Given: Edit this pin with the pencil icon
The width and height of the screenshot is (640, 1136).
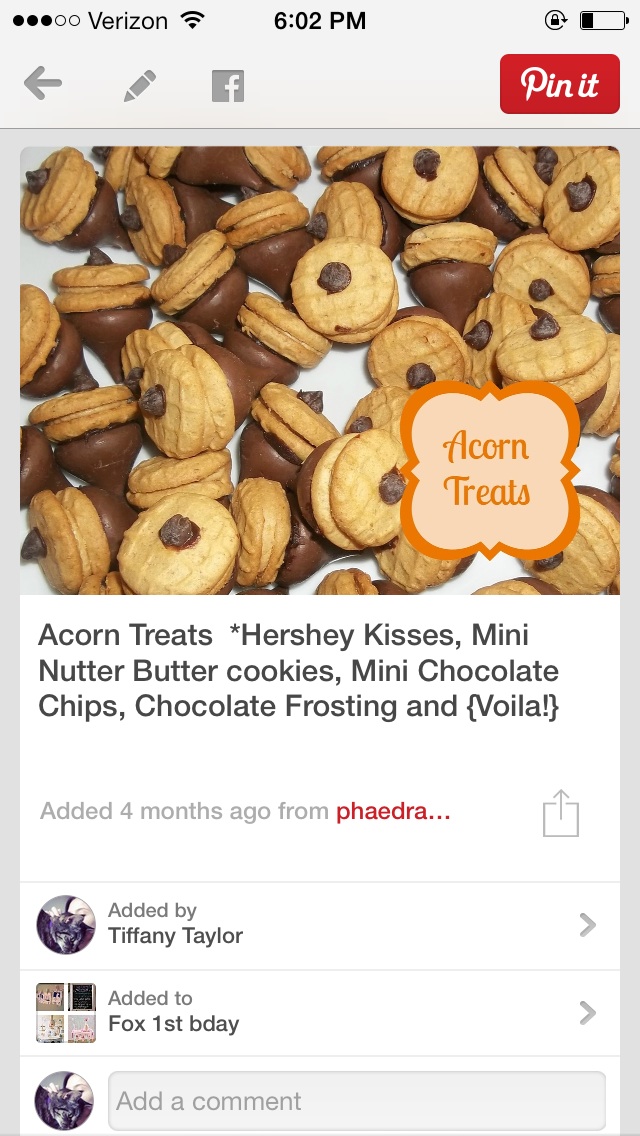Looking at the screenshot, I should coord(140,86).
